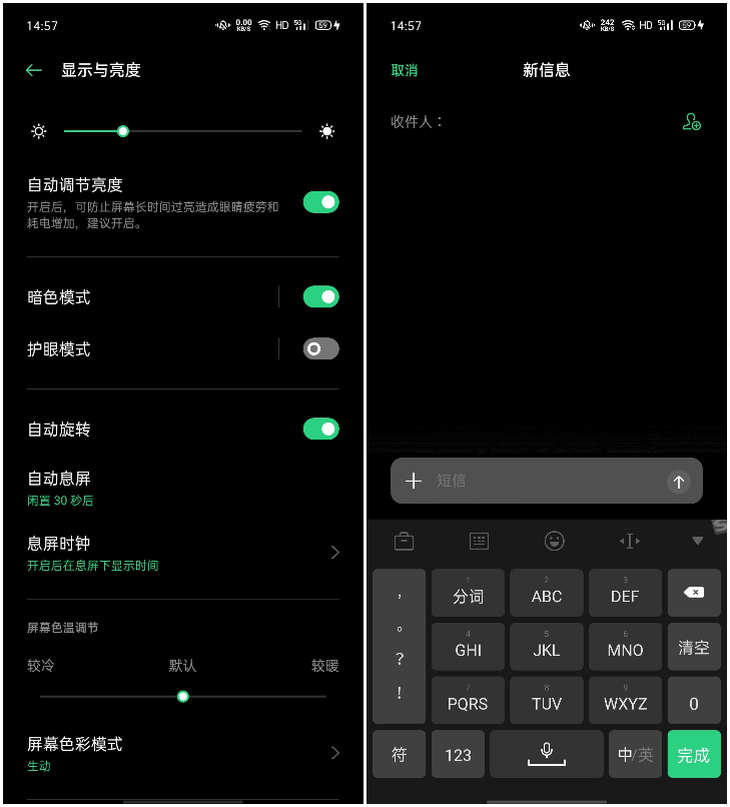Screen dimensions: 730x807
Task: Tap the green 完成 key
Action: coord(693,755)
